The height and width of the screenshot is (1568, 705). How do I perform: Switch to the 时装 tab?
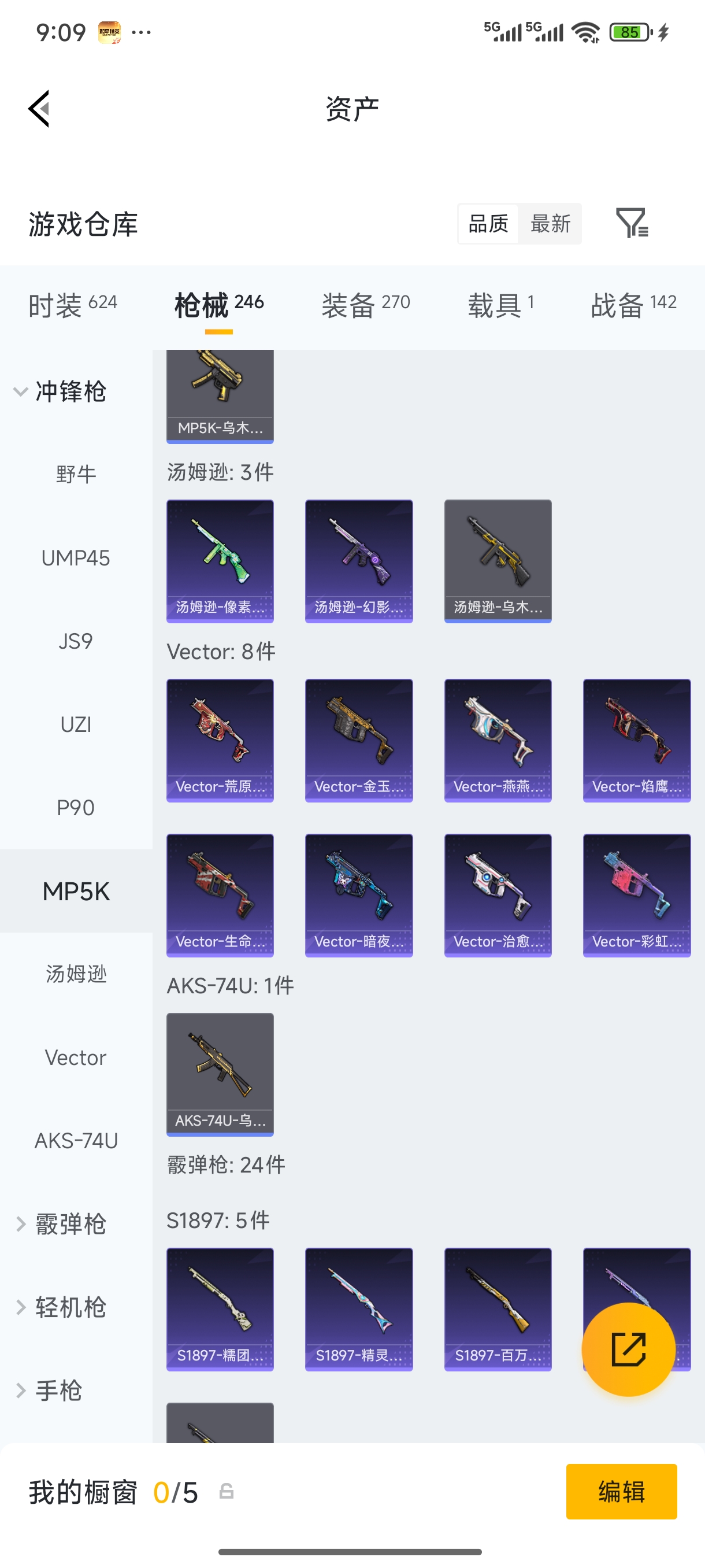coord(72,304)
